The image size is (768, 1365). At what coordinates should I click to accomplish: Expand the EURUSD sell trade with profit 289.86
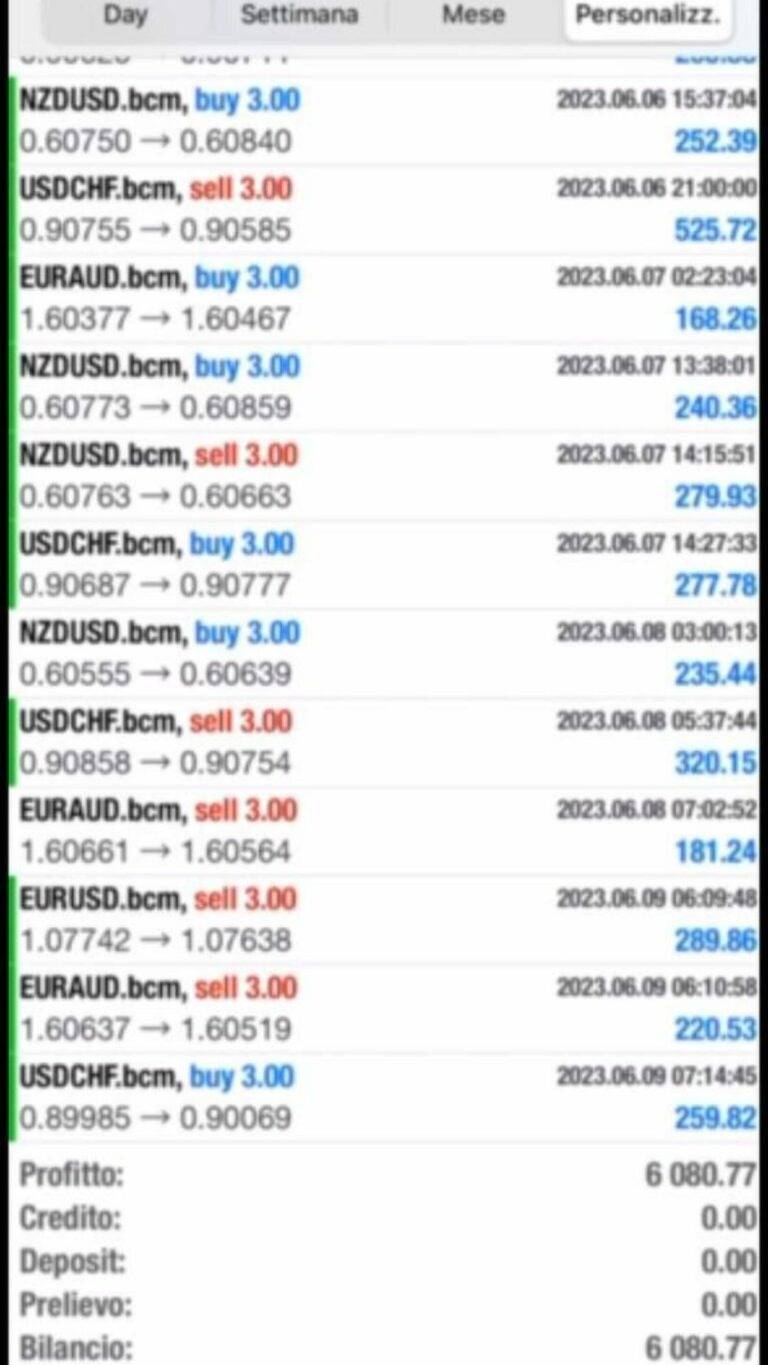[384, 919]
